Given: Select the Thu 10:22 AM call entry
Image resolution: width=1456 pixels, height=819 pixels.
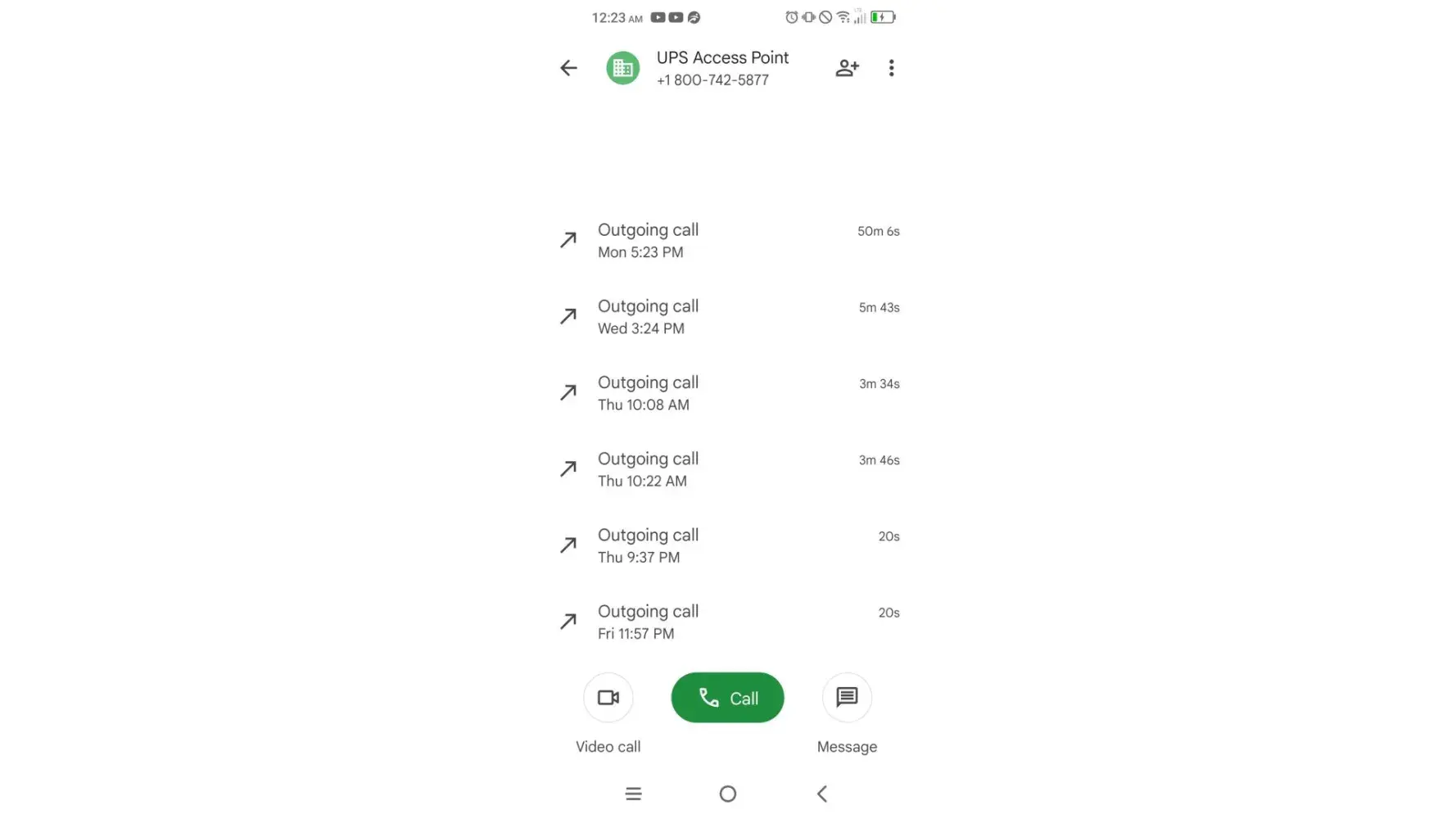Looking at the screenshot, I should click(x=727, y=469).
